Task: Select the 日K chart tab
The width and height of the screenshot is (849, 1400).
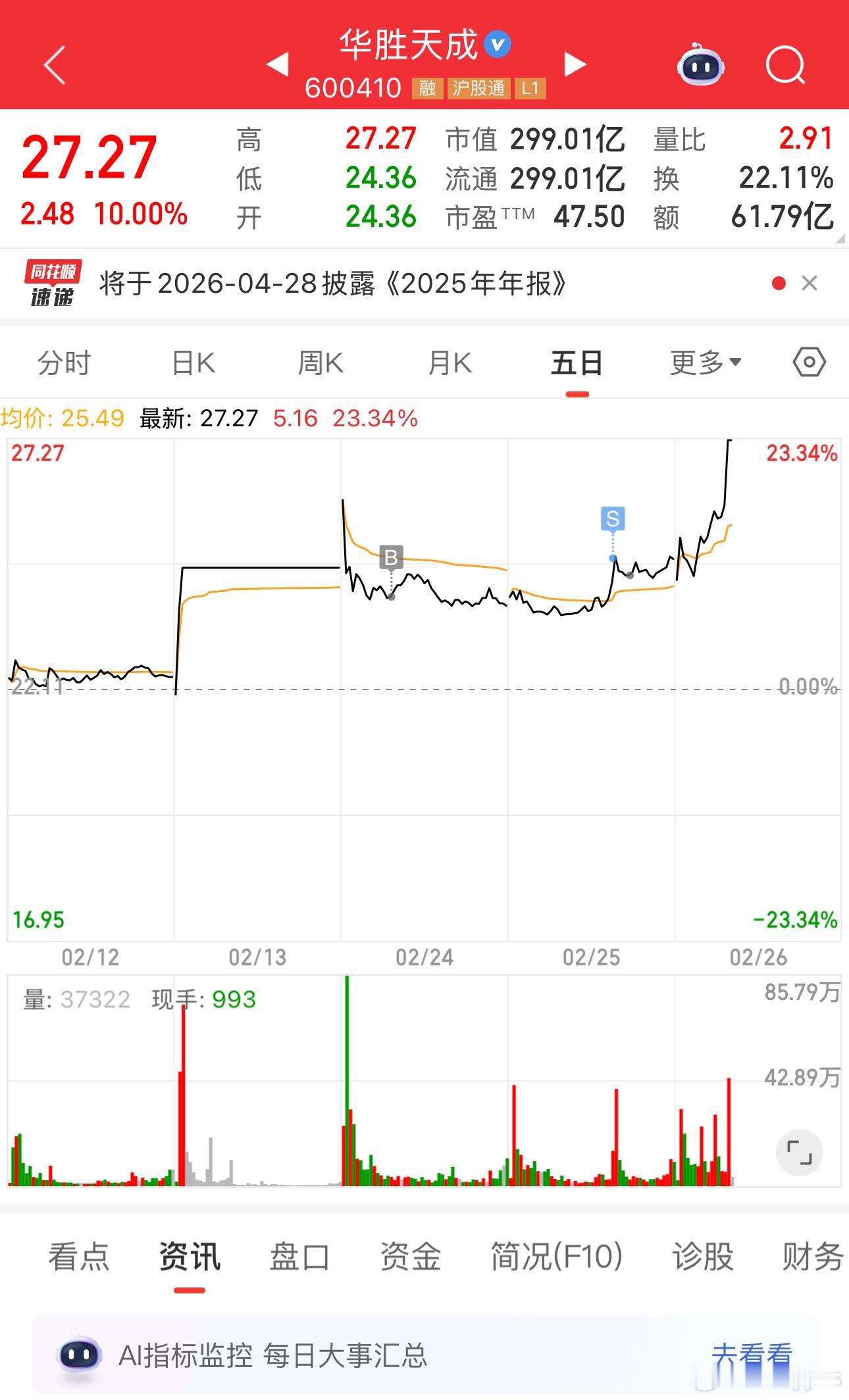Action: click(x=193, y=362)
